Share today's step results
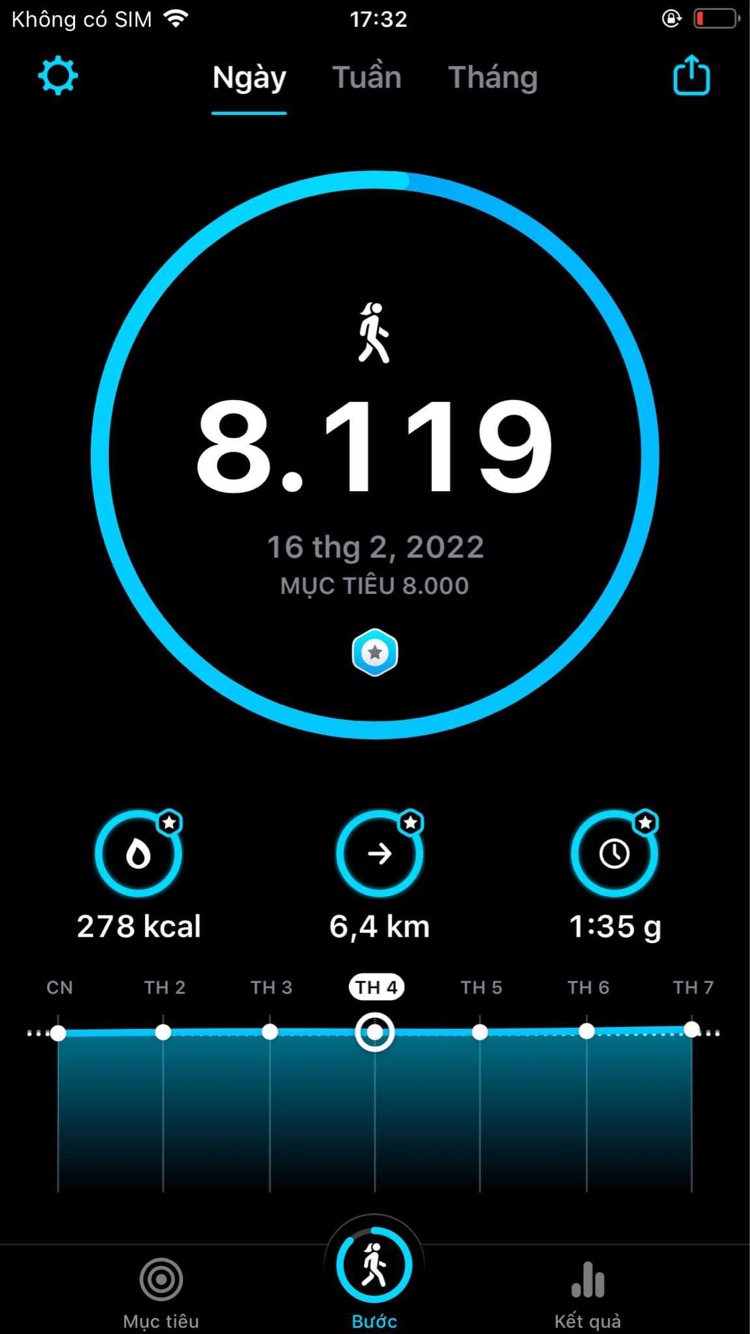Screen dimensions: 750x1334 tap(691, 77)
